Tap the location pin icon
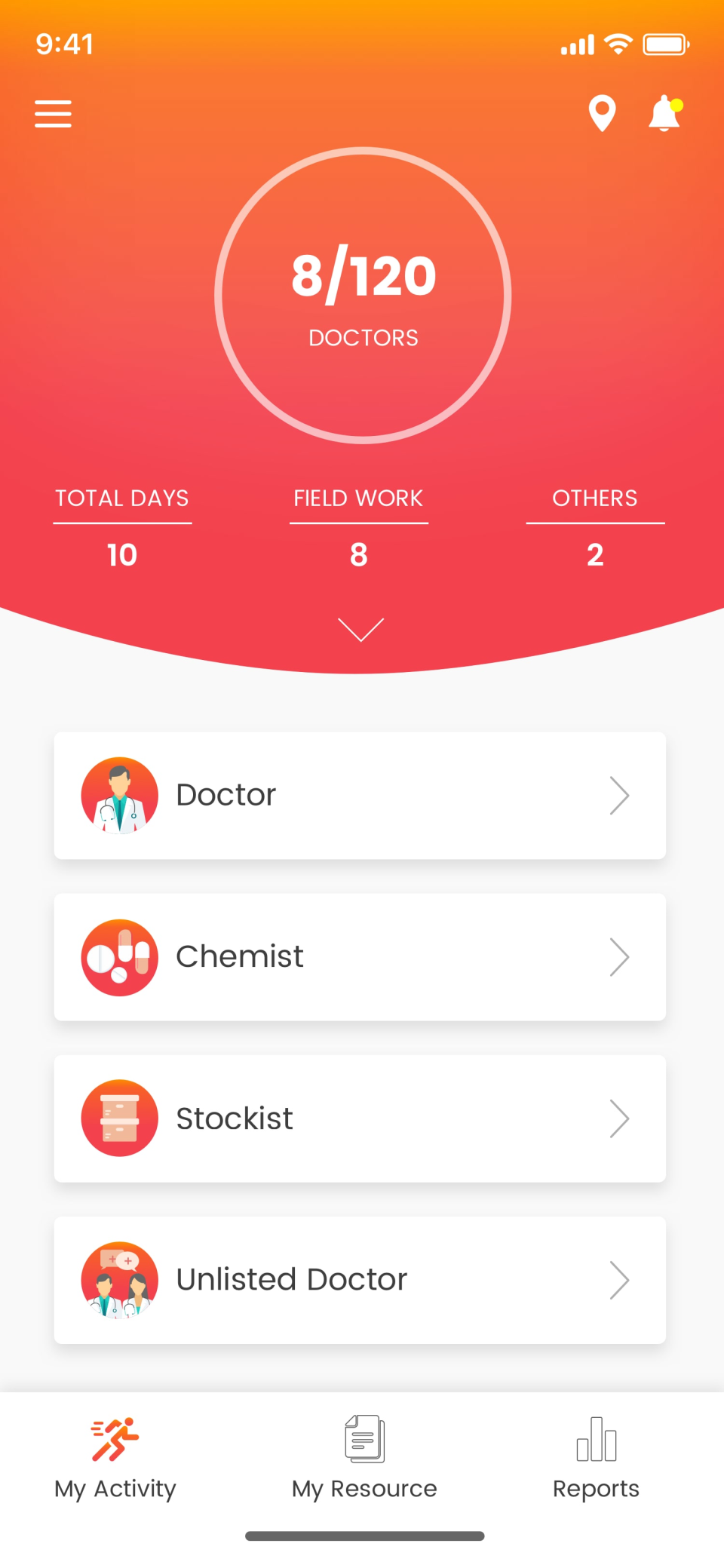724x1568 pixels. pos(602,113)
